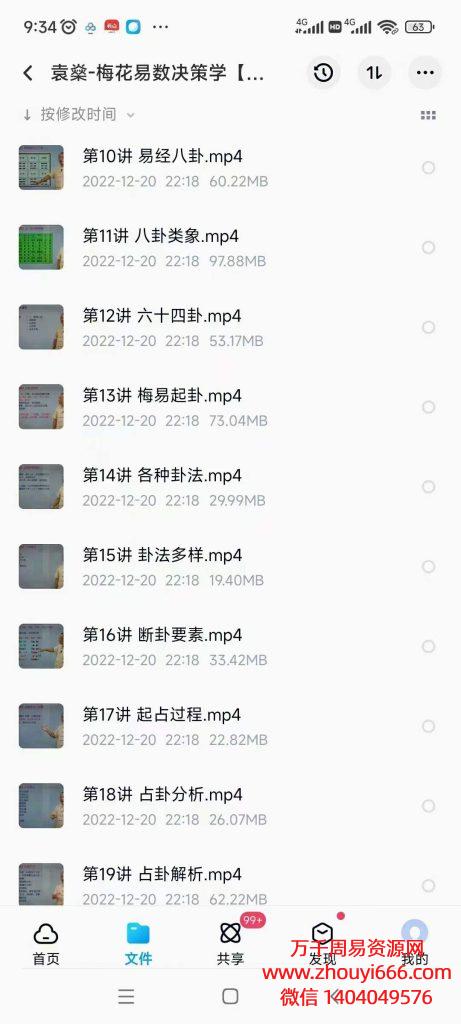
Task: Switch to grid view layout
Action: coord(428,116)
